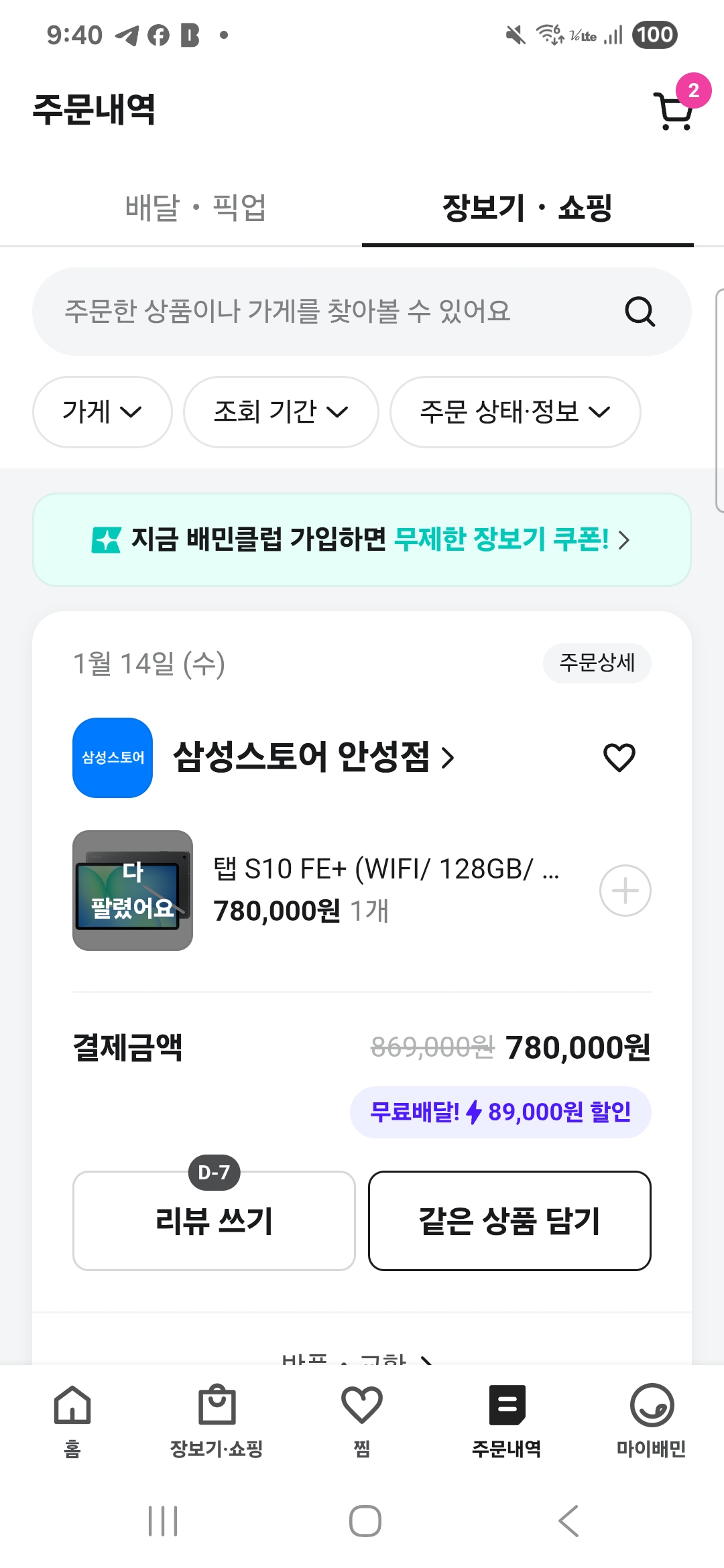Tap 같은 상품 담기 to re-add item

click(509, 1220)
